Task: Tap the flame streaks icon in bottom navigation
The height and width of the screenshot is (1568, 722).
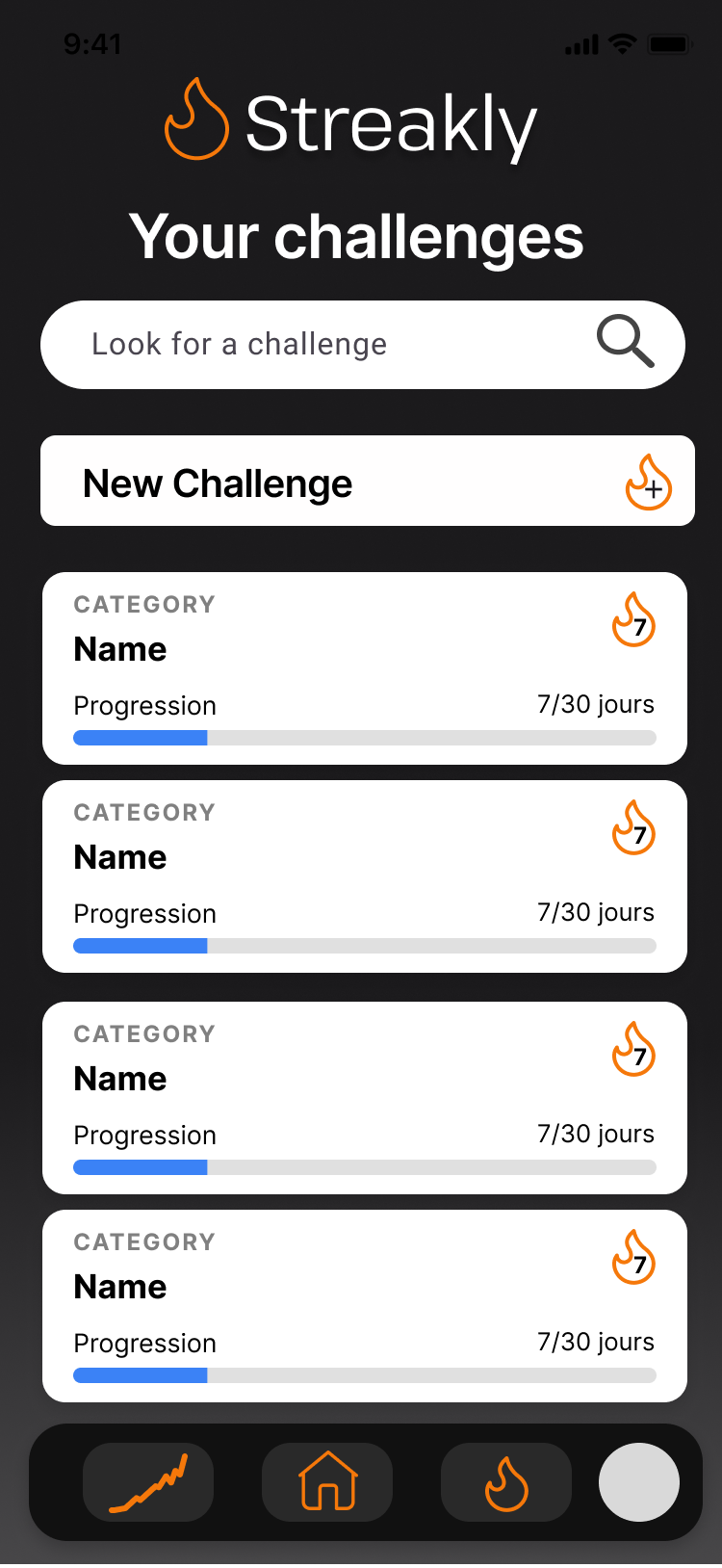Action: coord(505,1482)
